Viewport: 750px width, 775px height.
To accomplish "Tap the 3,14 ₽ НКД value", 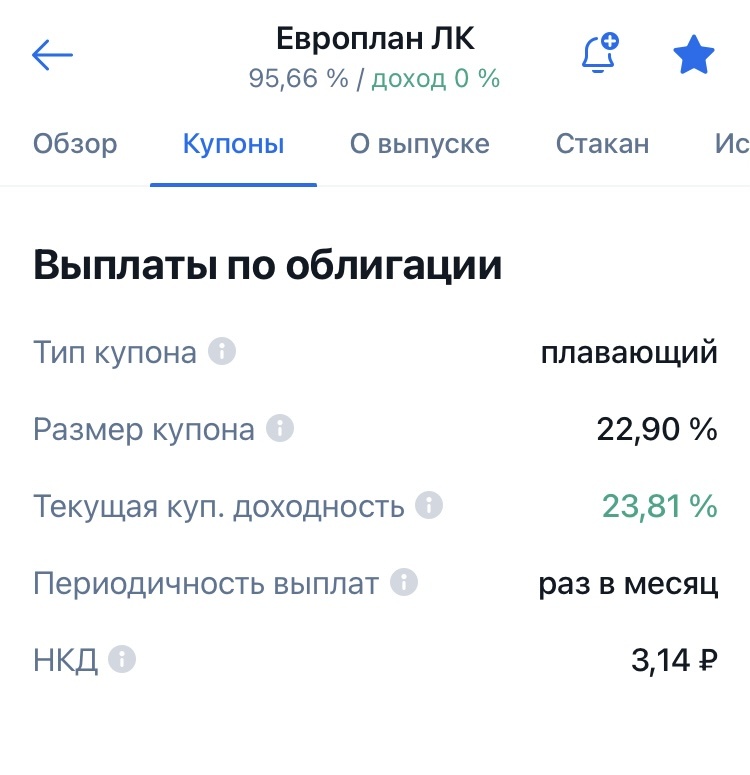I will 676,658.
